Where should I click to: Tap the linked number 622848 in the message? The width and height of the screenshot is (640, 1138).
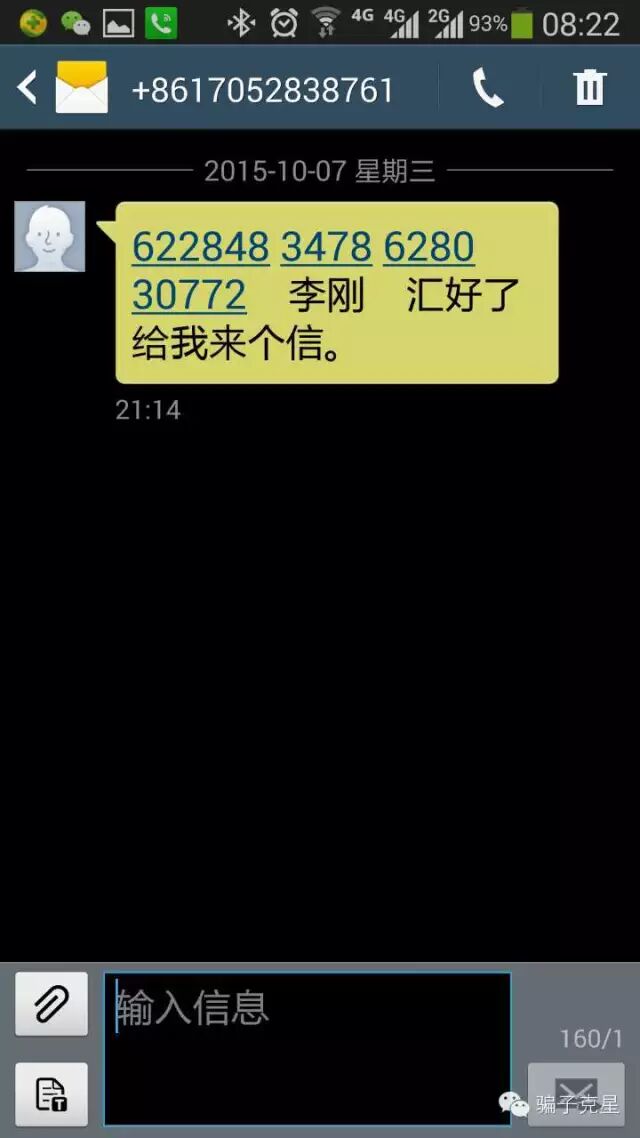coord(200,246)
